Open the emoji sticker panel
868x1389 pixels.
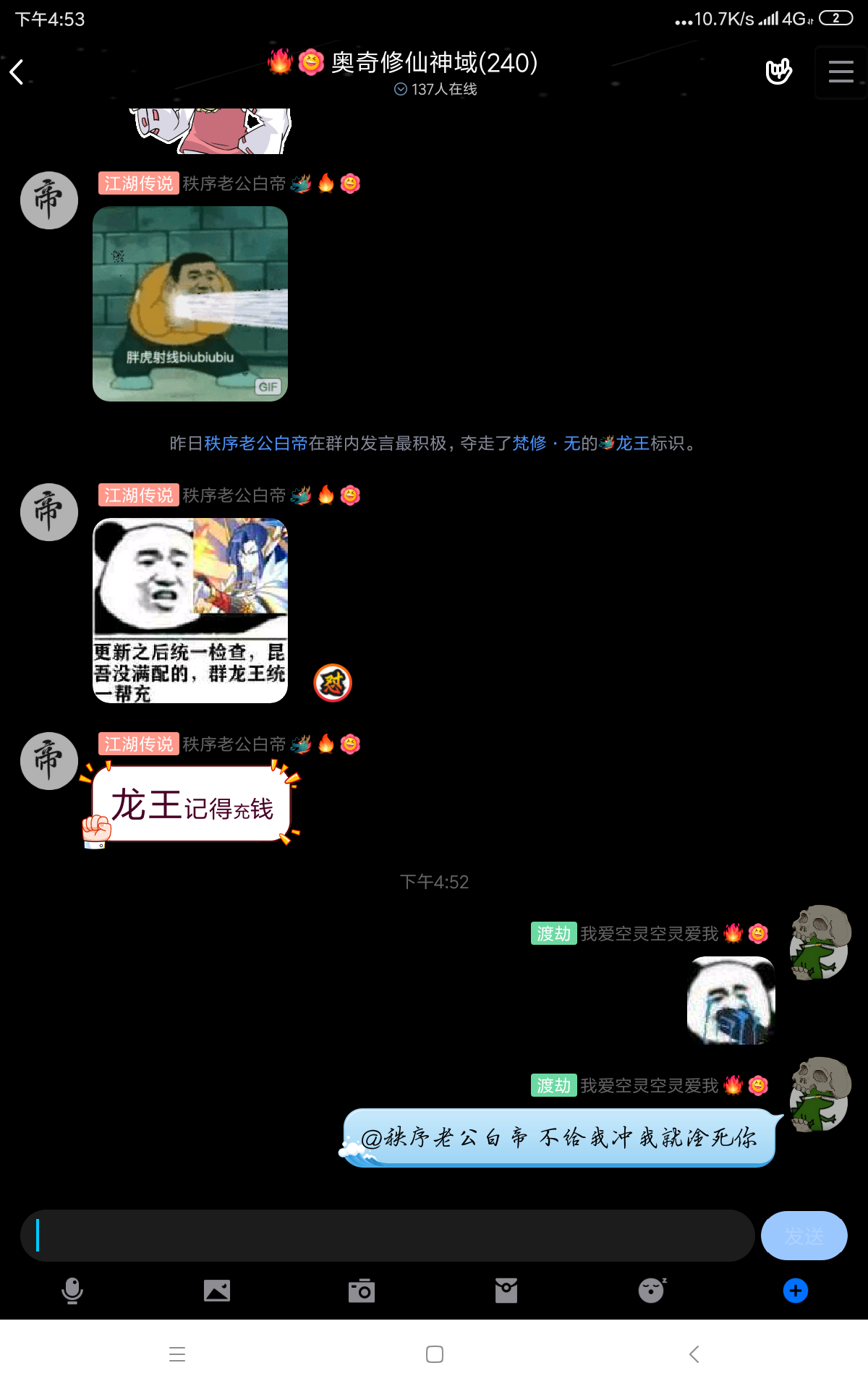[x=651, y=1291]
